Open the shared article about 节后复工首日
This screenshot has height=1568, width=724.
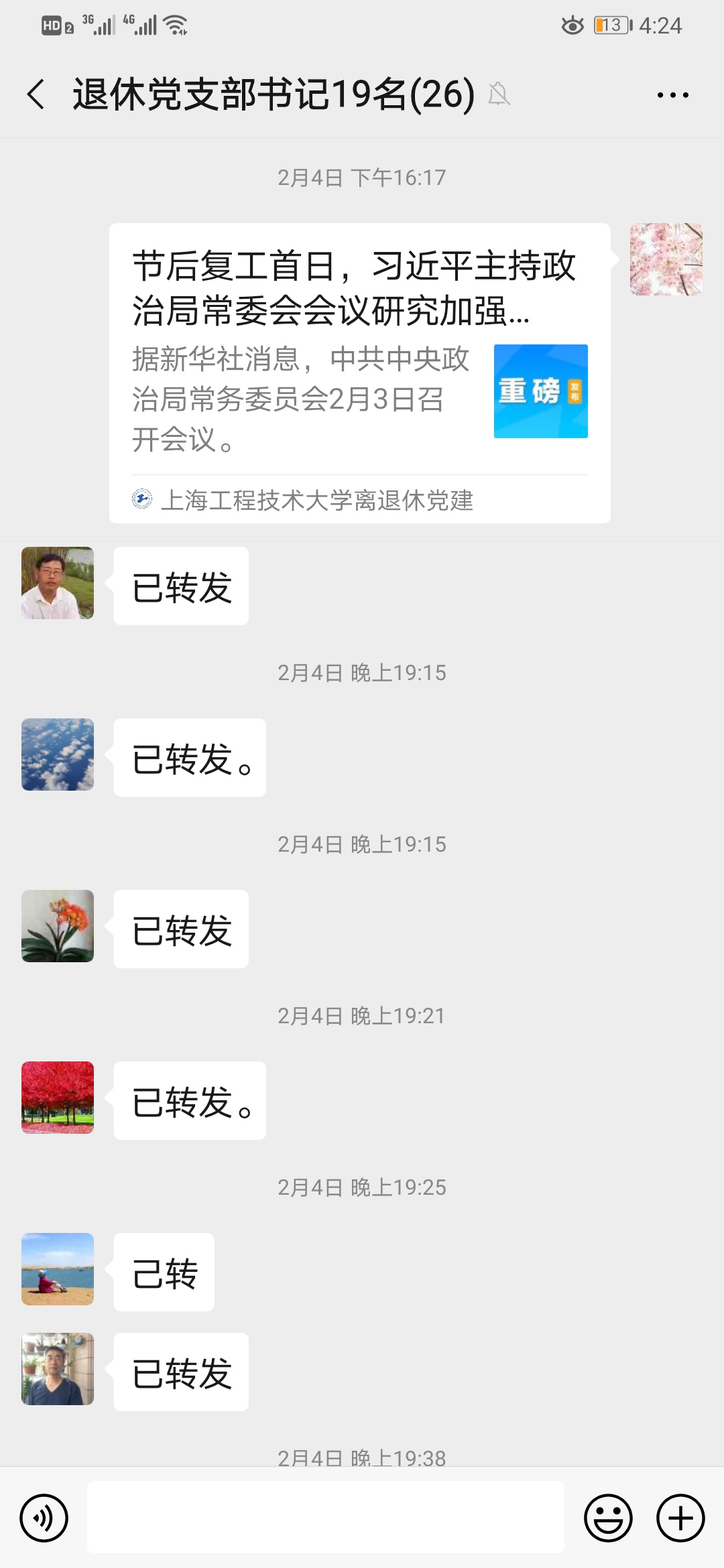[359, 373]
